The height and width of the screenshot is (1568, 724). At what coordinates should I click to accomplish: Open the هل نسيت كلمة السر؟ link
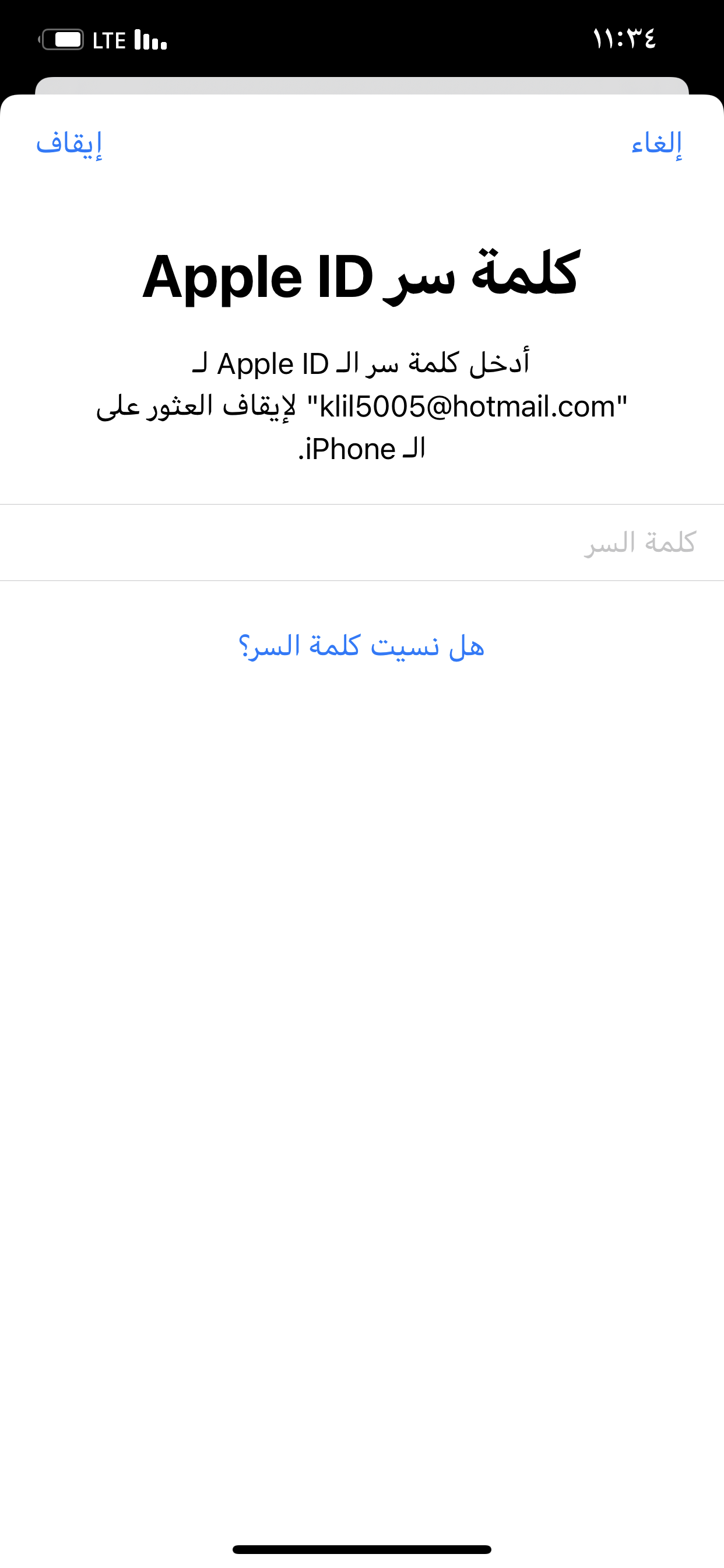361,645
